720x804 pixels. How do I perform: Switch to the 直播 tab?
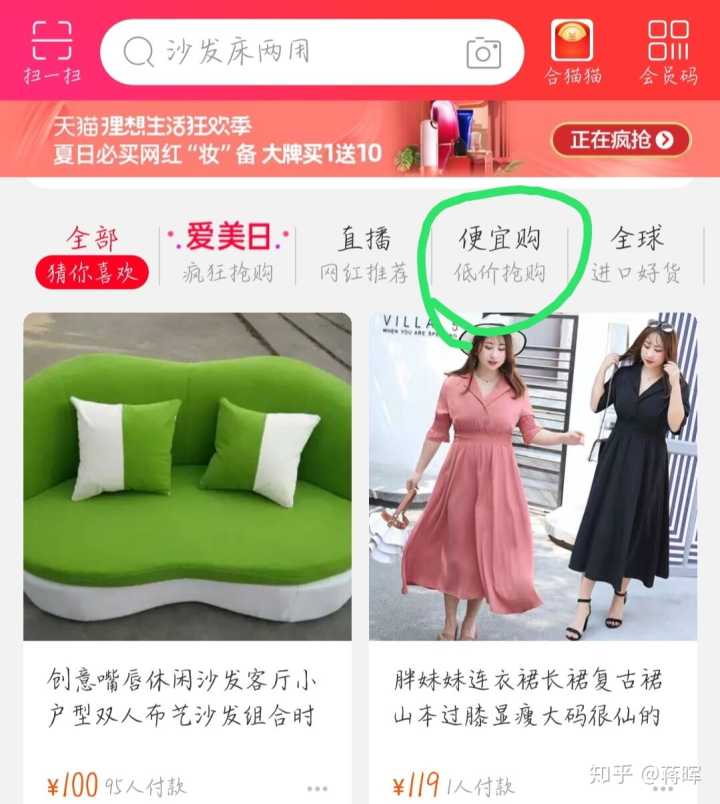click(x=364, y=254)
